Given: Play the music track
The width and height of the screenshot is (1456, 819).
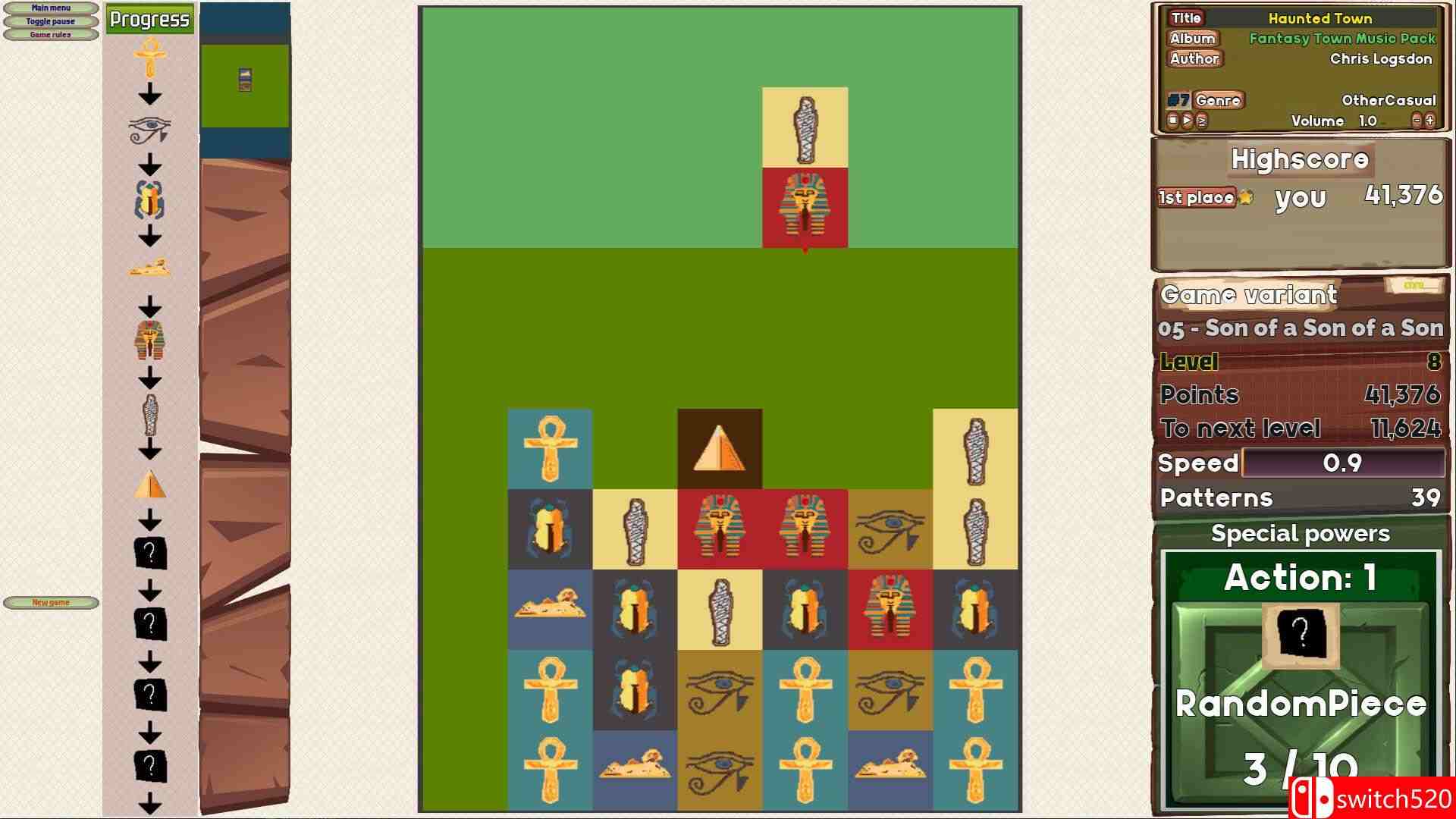Looking at the screenshot, I should click(x=1188, y=121).
